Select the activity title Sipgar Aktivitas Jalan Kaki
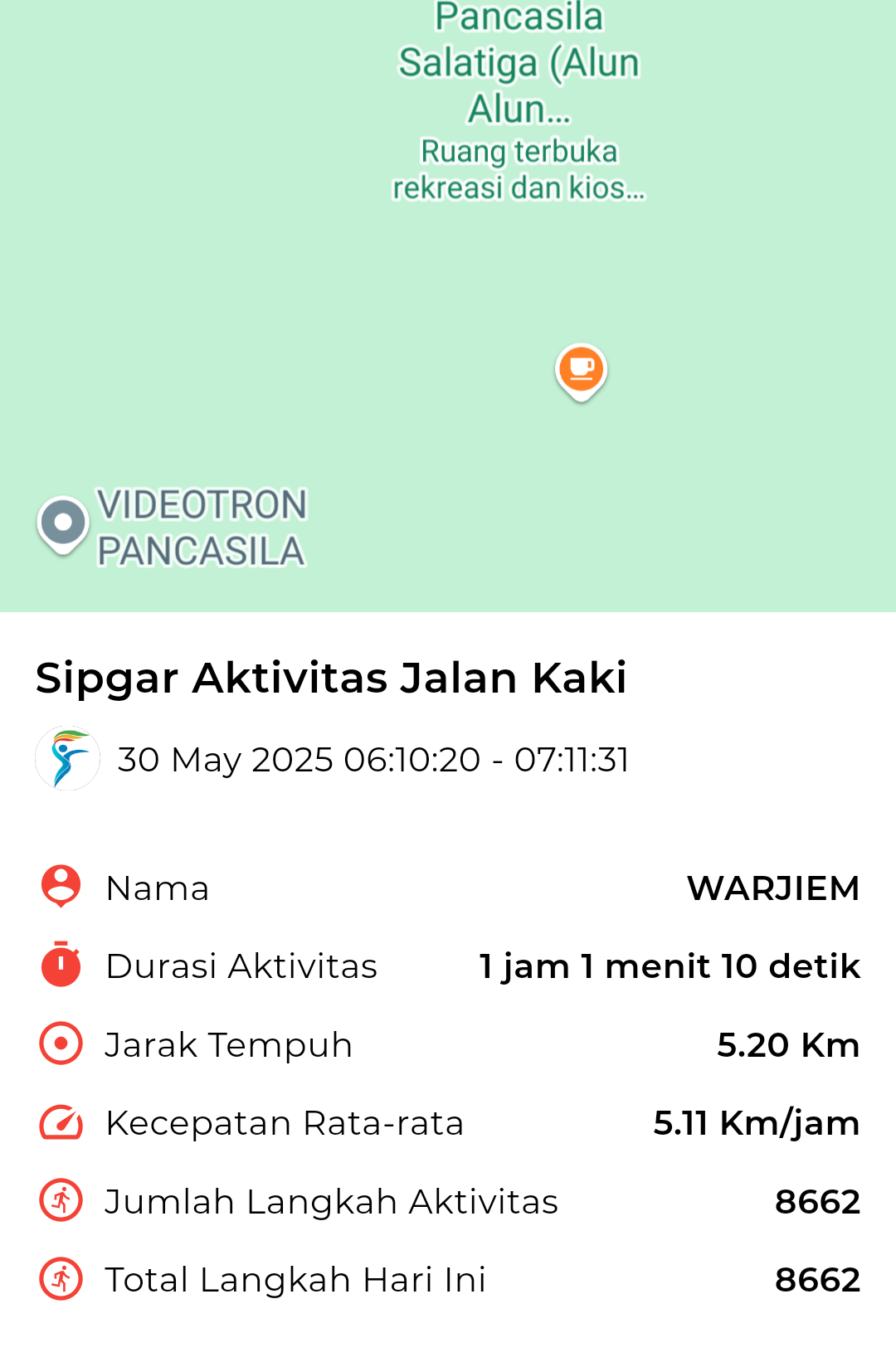The image size is (896, 1367). coord(332,676)
